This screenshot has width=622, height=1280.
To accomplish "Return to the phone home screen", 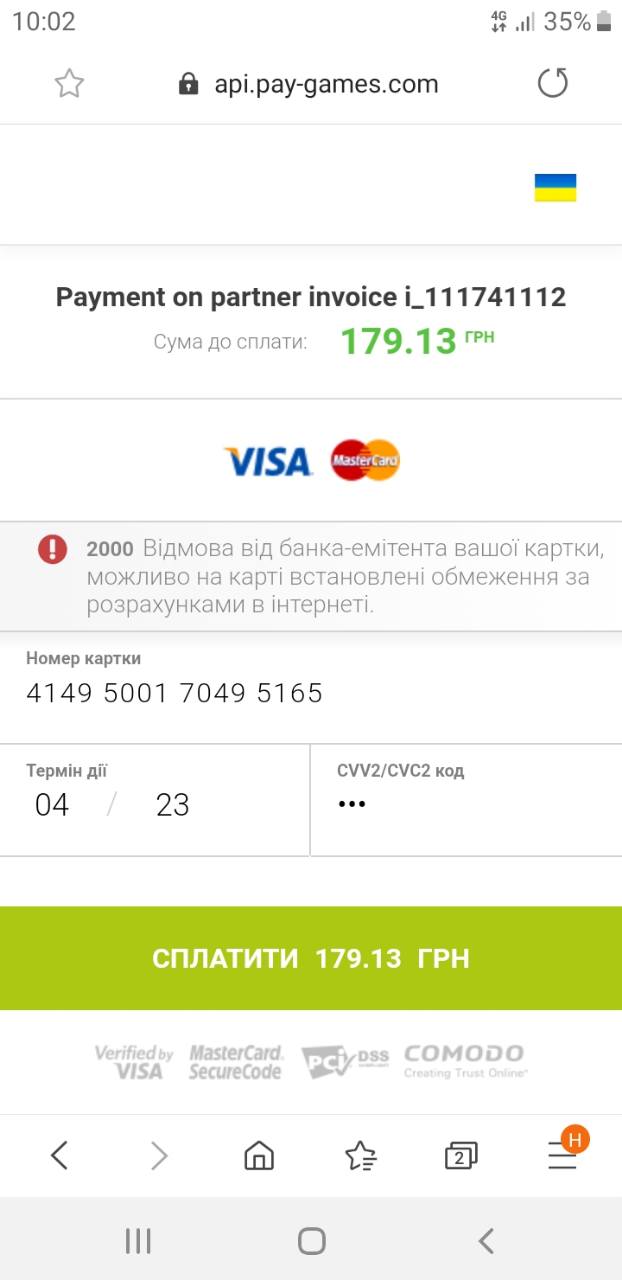I will pos(311,1241).
